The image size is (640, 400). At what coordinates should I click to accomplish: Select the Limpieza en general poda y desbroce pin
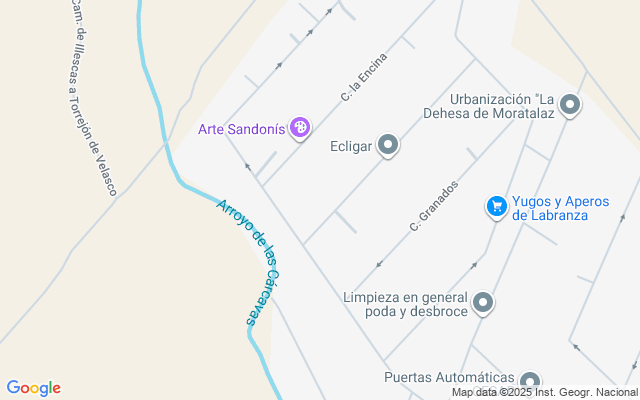coord(484,302)
